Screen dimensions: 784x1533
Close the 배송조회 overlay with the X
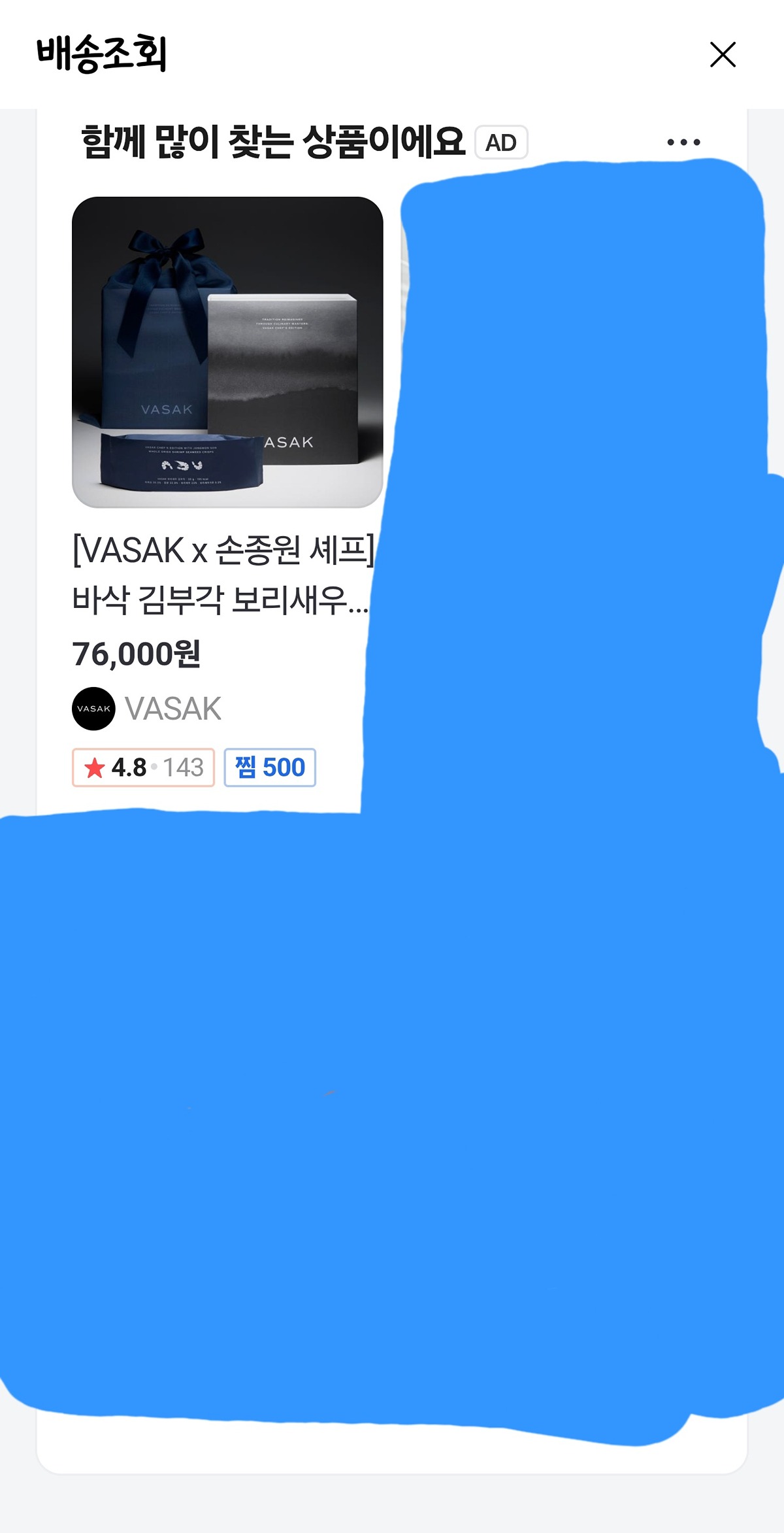click(723, 56)
